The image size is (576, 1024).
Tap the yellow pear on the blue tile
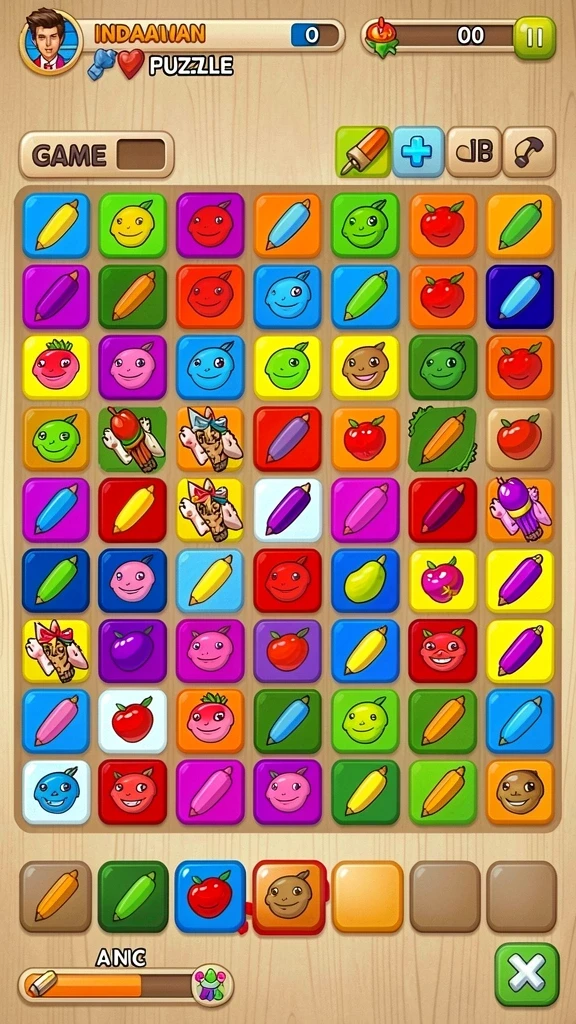pos(365,581)
